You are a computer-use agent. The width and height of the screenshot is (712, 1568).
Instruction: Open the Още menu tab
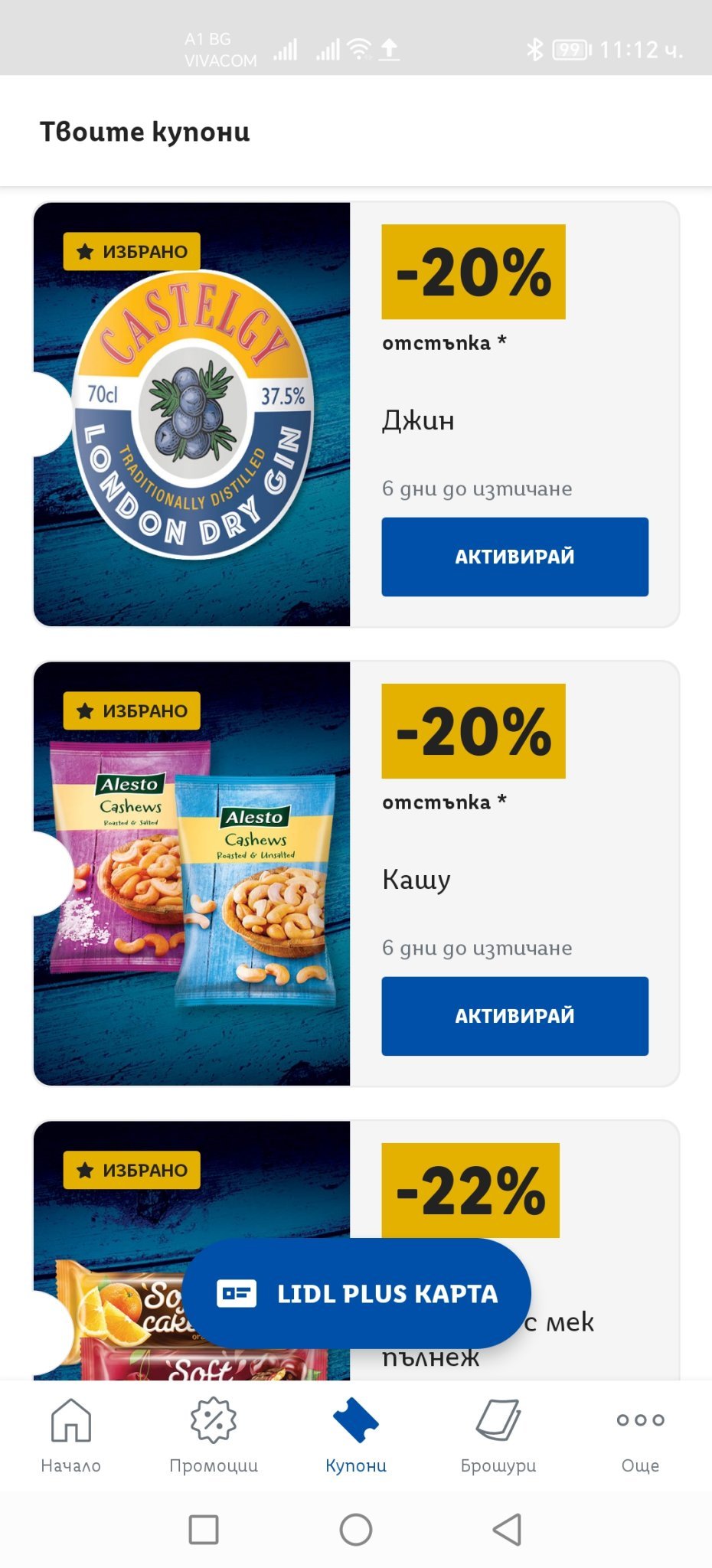pos(640,1434)
